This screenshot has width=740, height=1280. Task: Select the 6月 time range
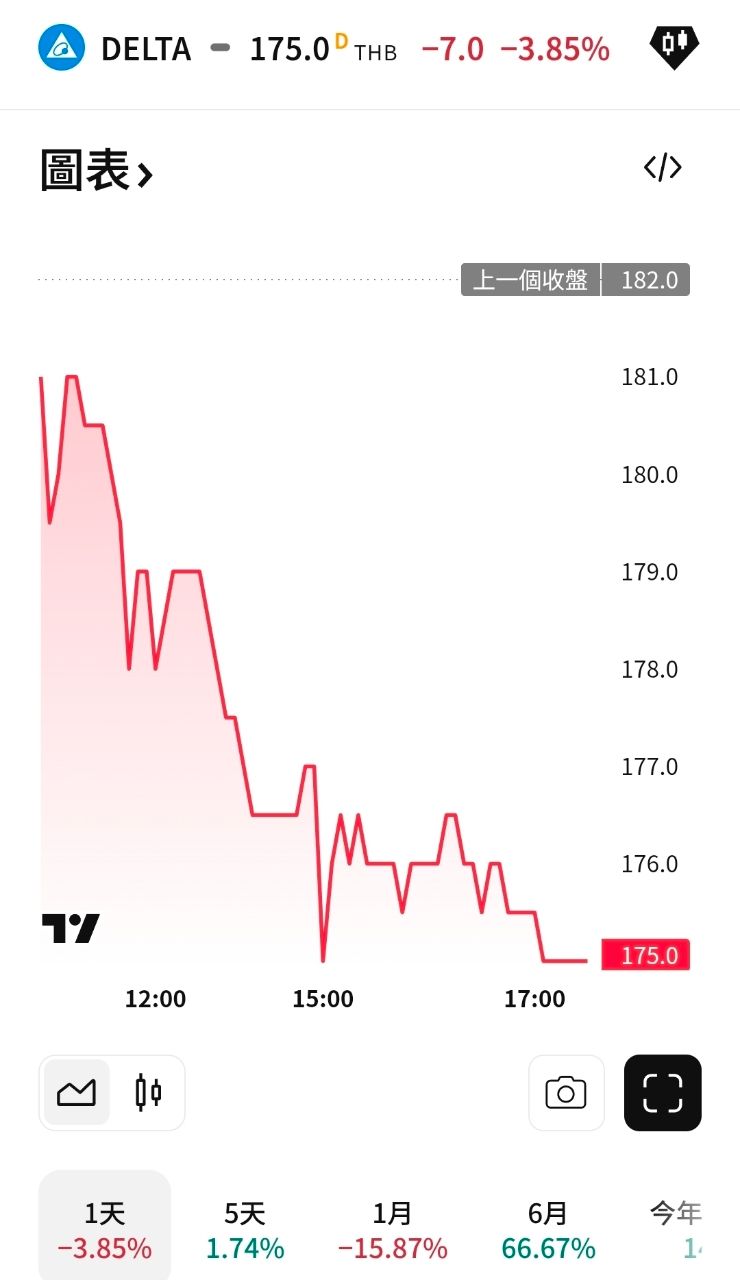click(548, 1230)
